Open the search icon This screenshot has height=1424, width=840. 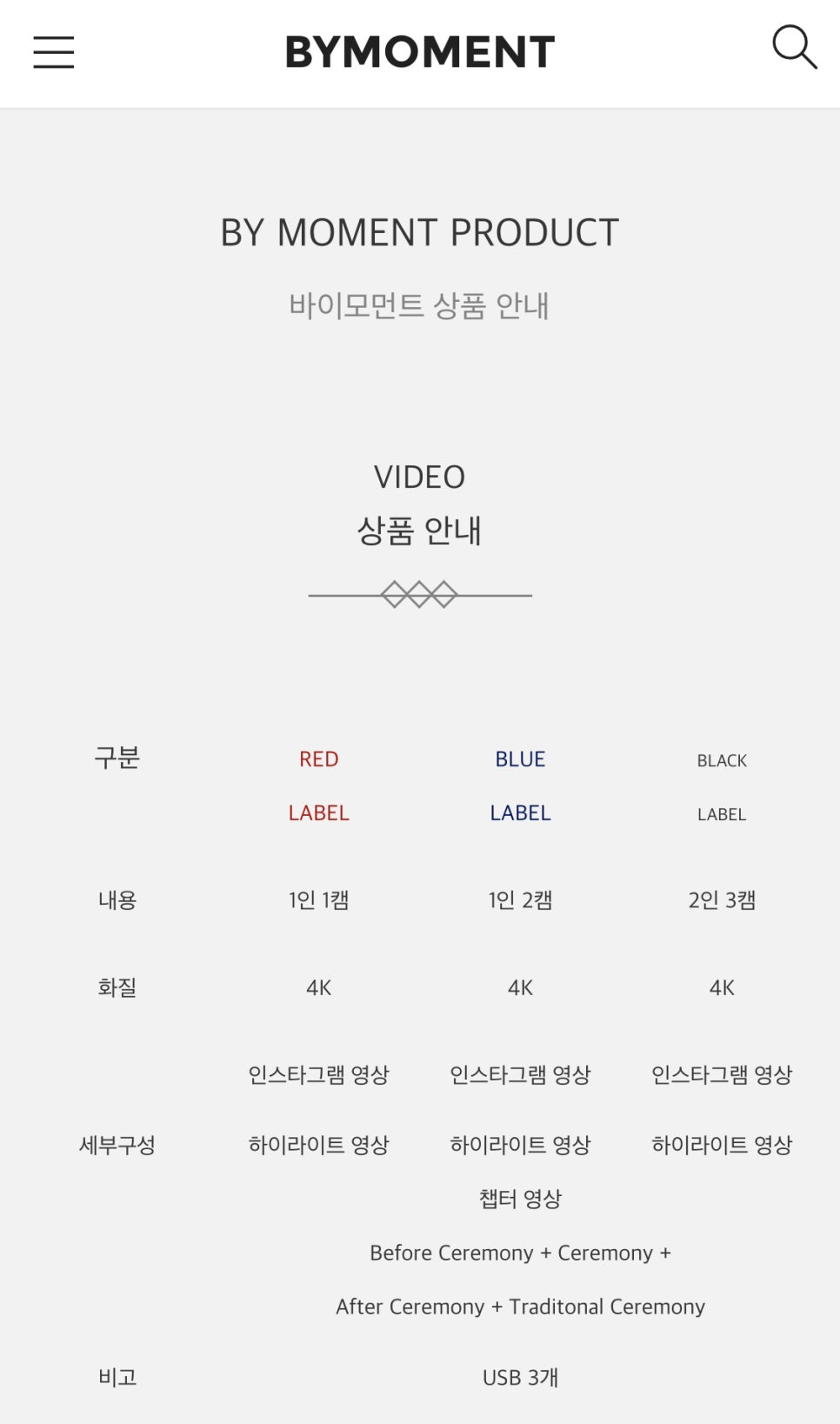795,47
